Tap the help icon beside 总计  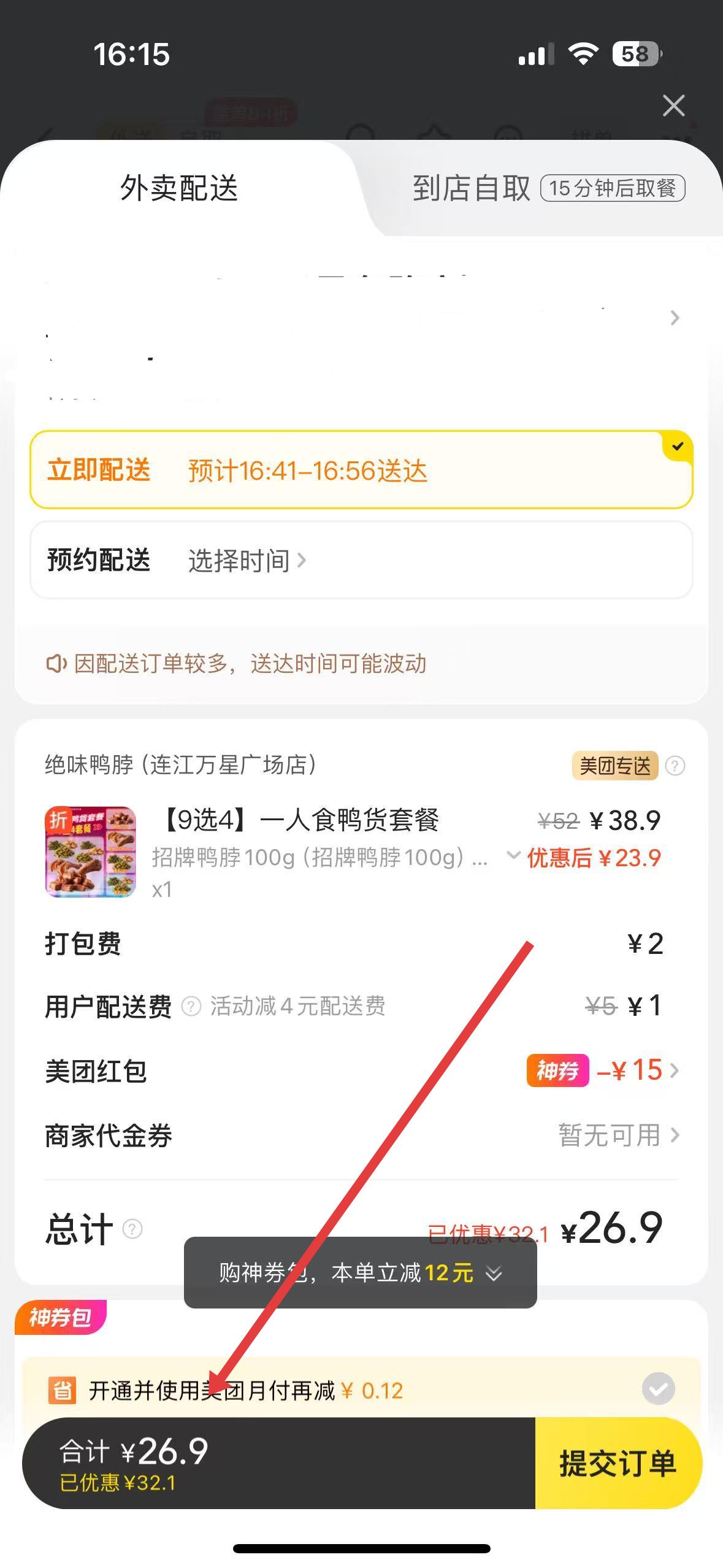click(133, 1229)
